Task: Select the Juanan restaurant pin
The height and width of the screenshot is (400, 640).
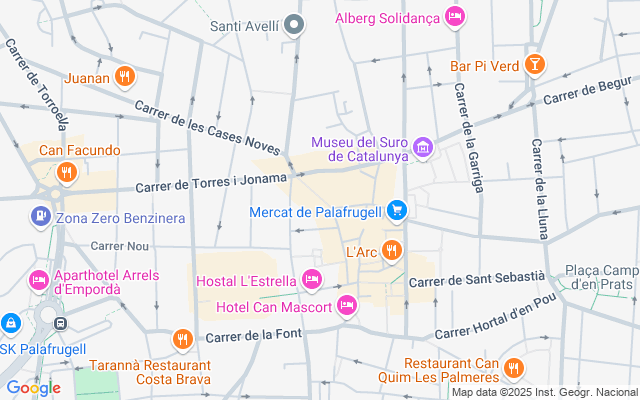Action: [125, 75]
